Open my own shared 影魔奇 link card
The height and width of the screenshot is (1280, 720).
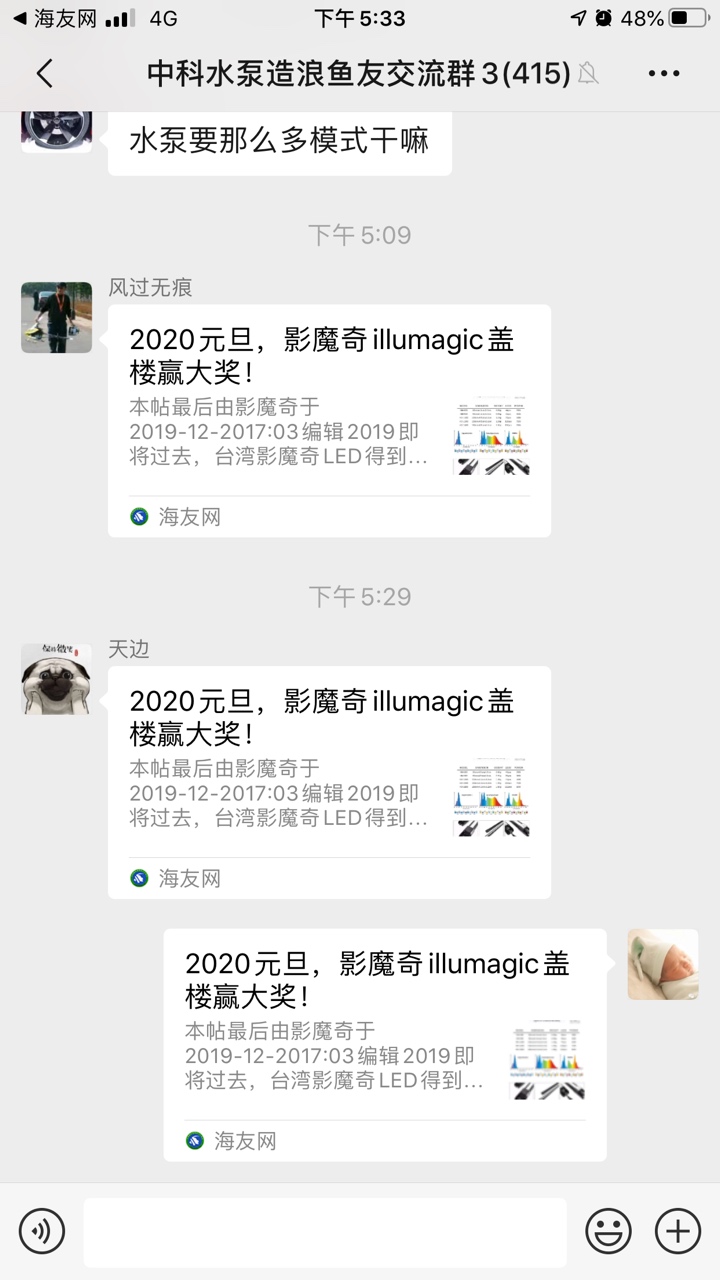(x=385, y=1044)
